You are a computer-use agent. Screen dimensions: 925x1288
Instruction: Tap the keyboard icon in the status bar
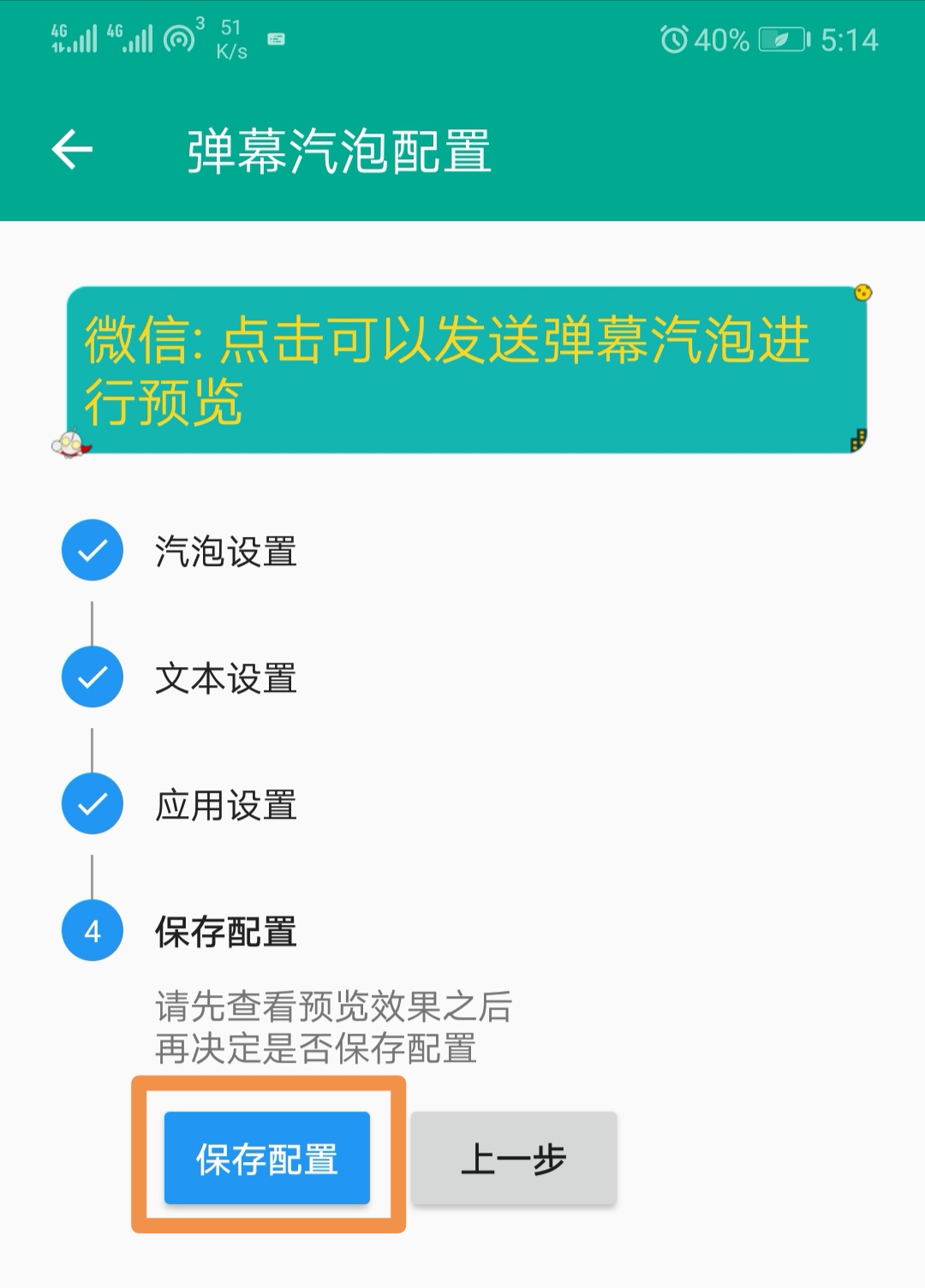pyautogui.click(x=276, y=40)
